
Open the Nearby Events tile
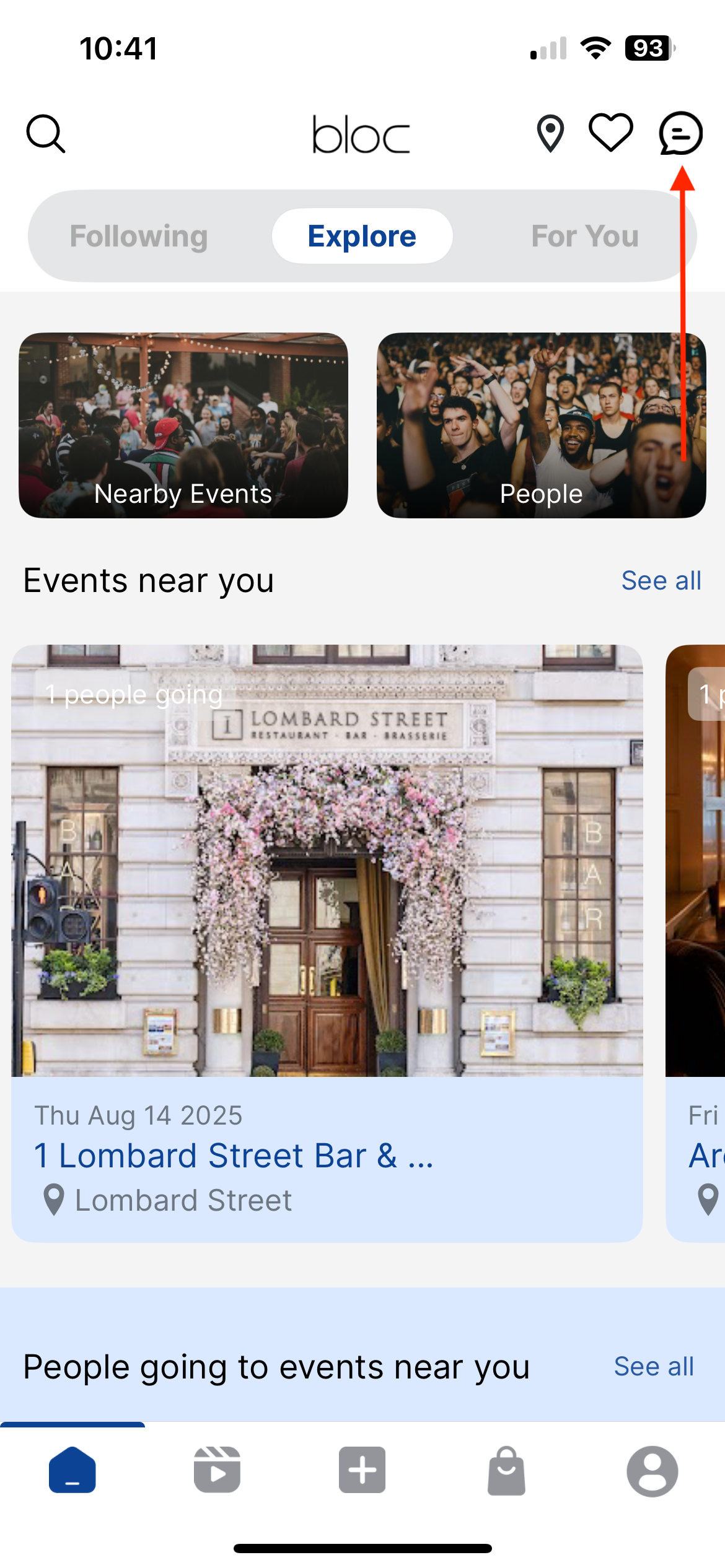[x=183, y=425]
